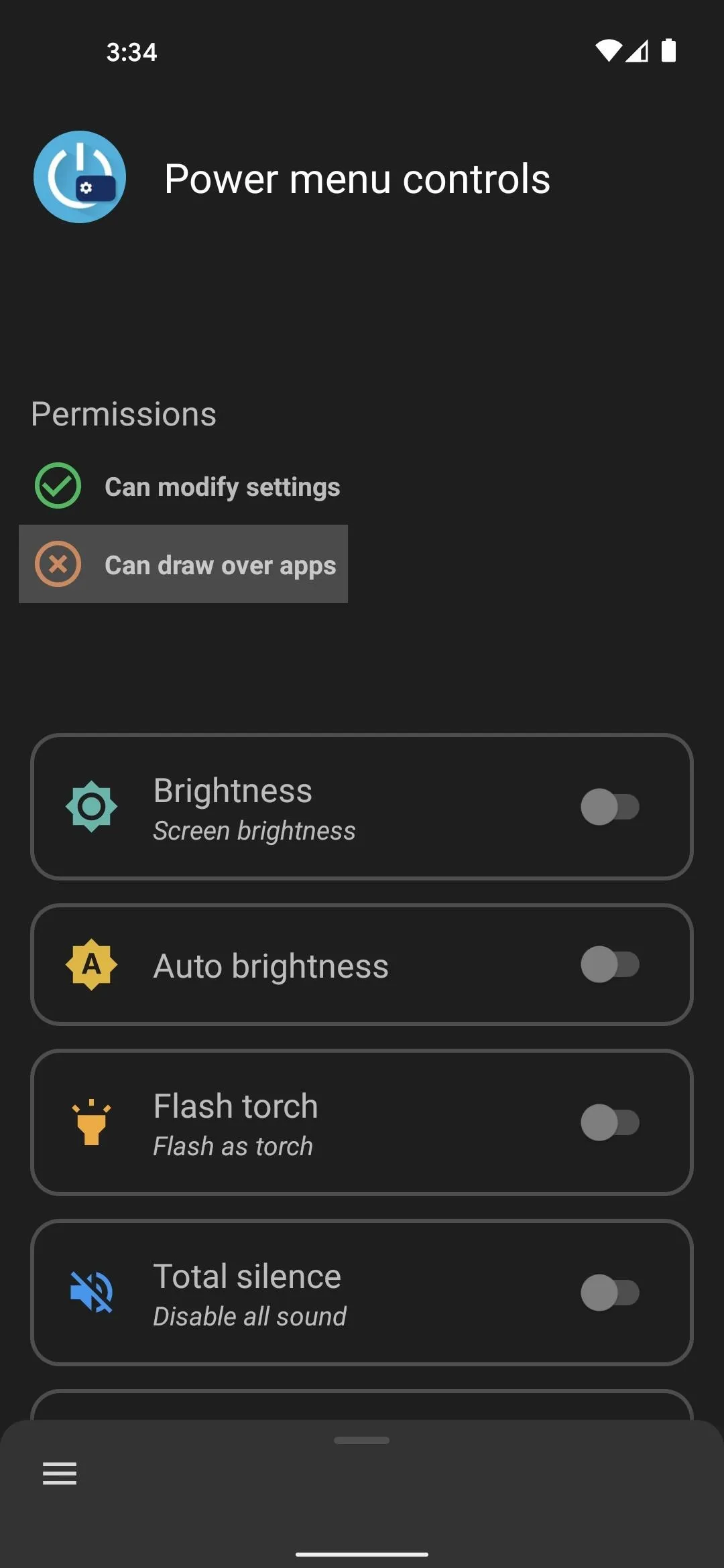Grant the Can draw over apps permission
The height and width of the screenshot is (1568, 724).
[183, 564]
